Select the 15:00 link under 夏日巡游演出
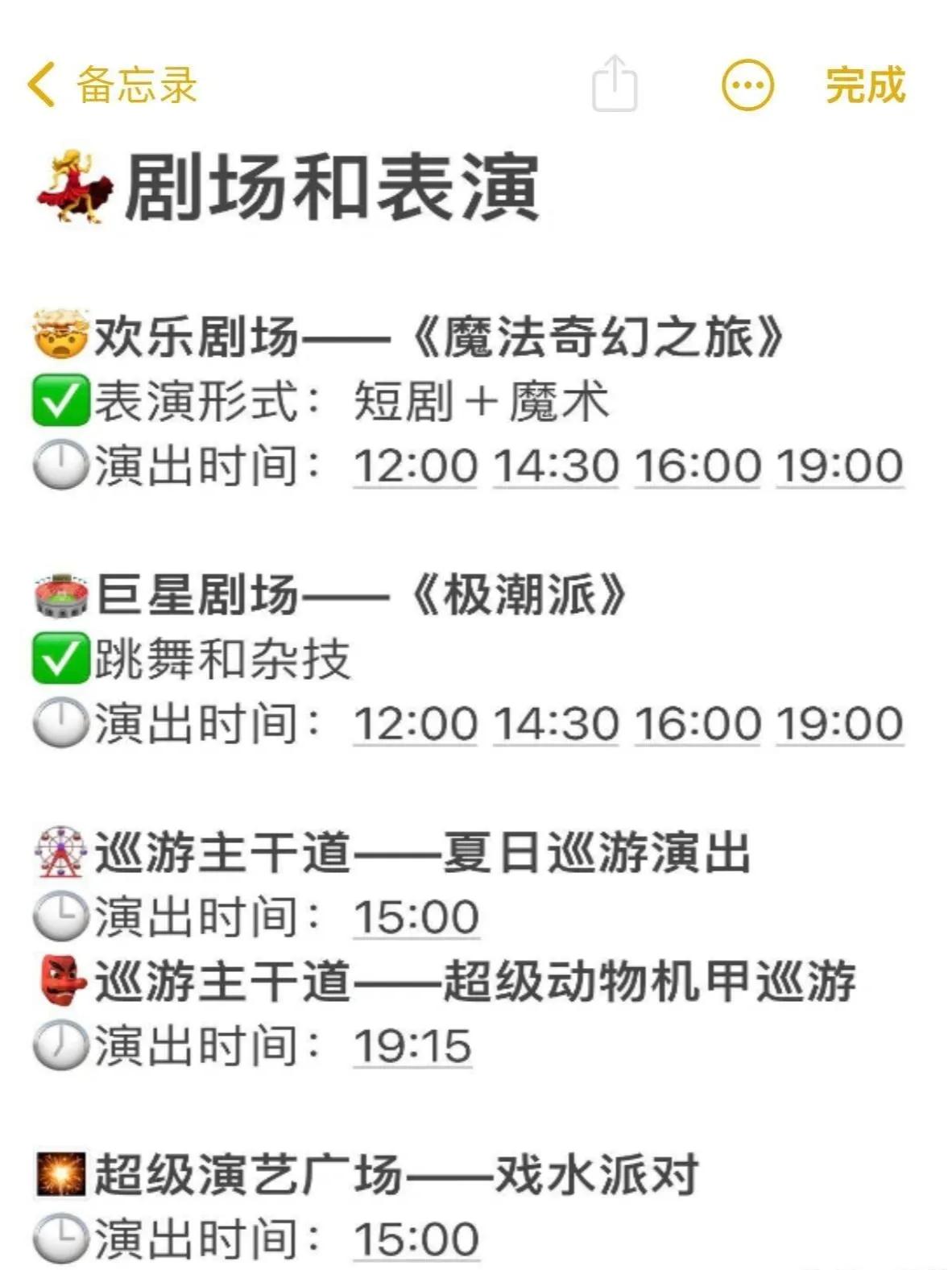952x1270 pixels. [x=416, y=917]
